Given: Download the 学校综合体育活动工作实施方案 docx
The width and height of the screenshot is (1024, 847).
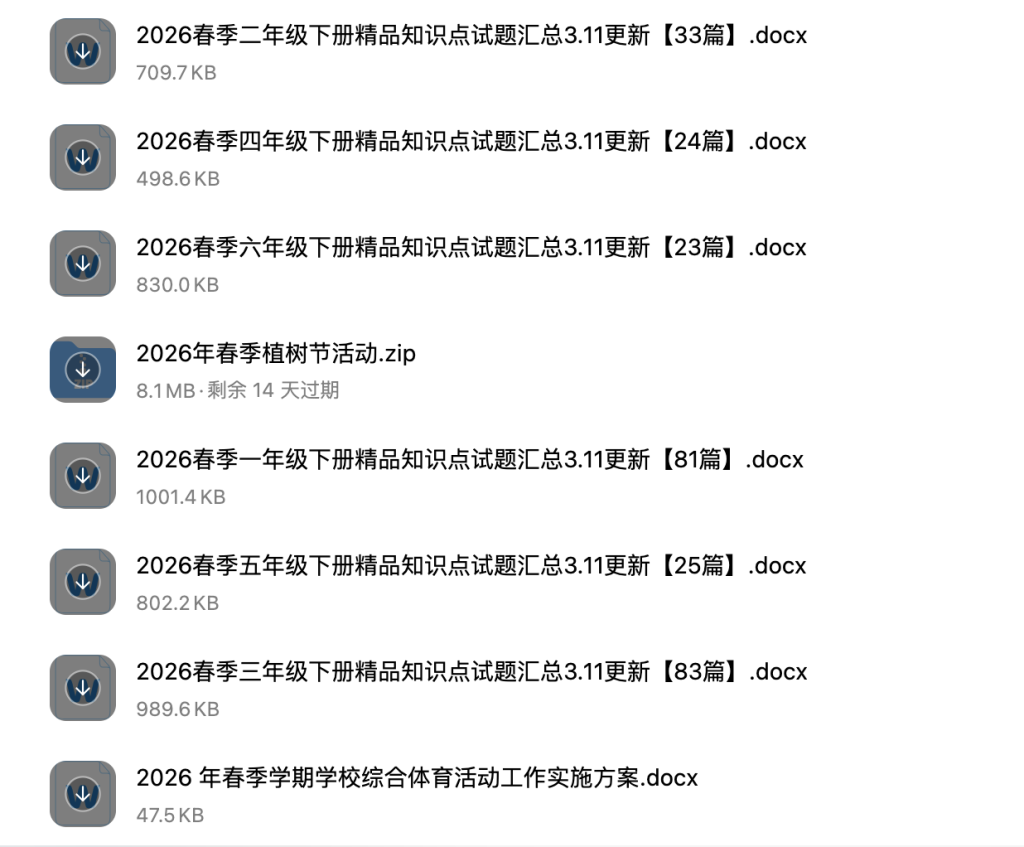Looking at the screenshot, I should (x=83, y=793).
